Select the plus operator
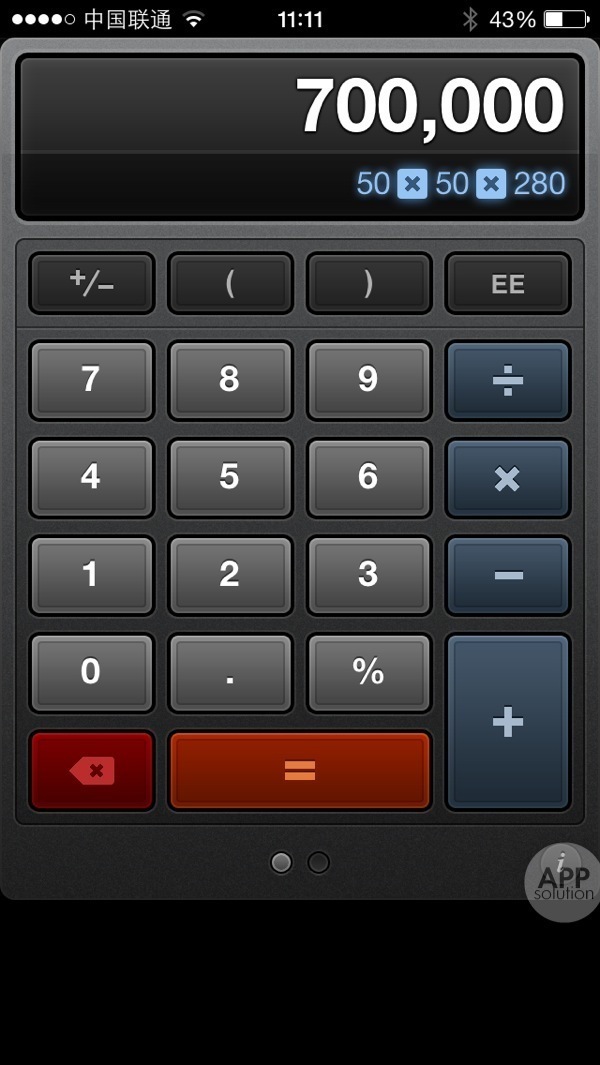Screen dimensions: 600x1065 [x=508, y=722]
